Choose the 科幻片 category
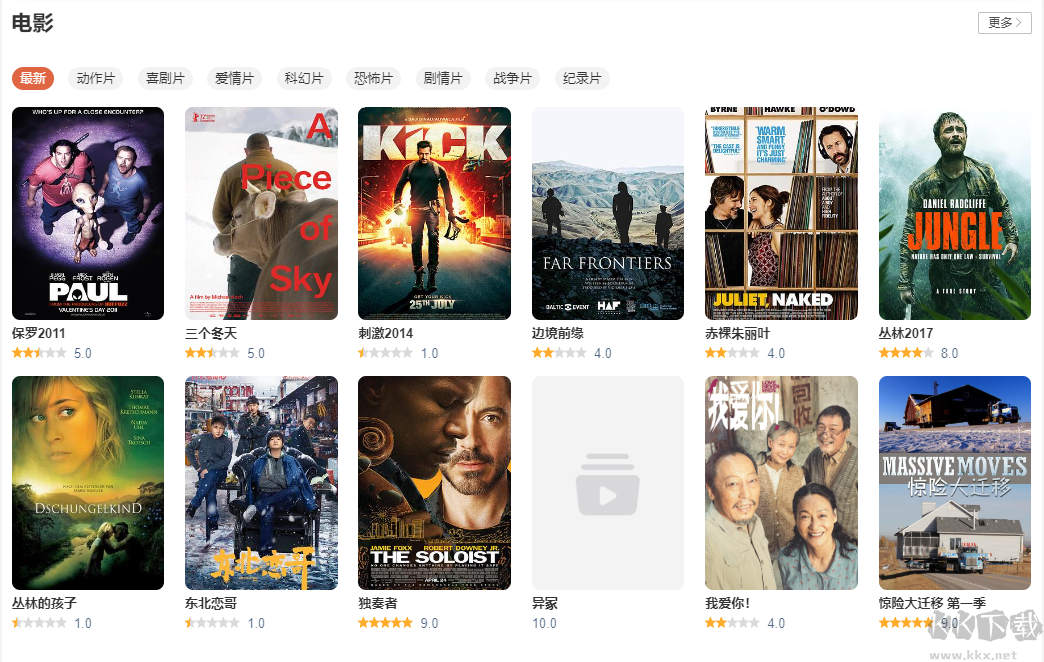The image size is (1044, 662). coord(304,78)
